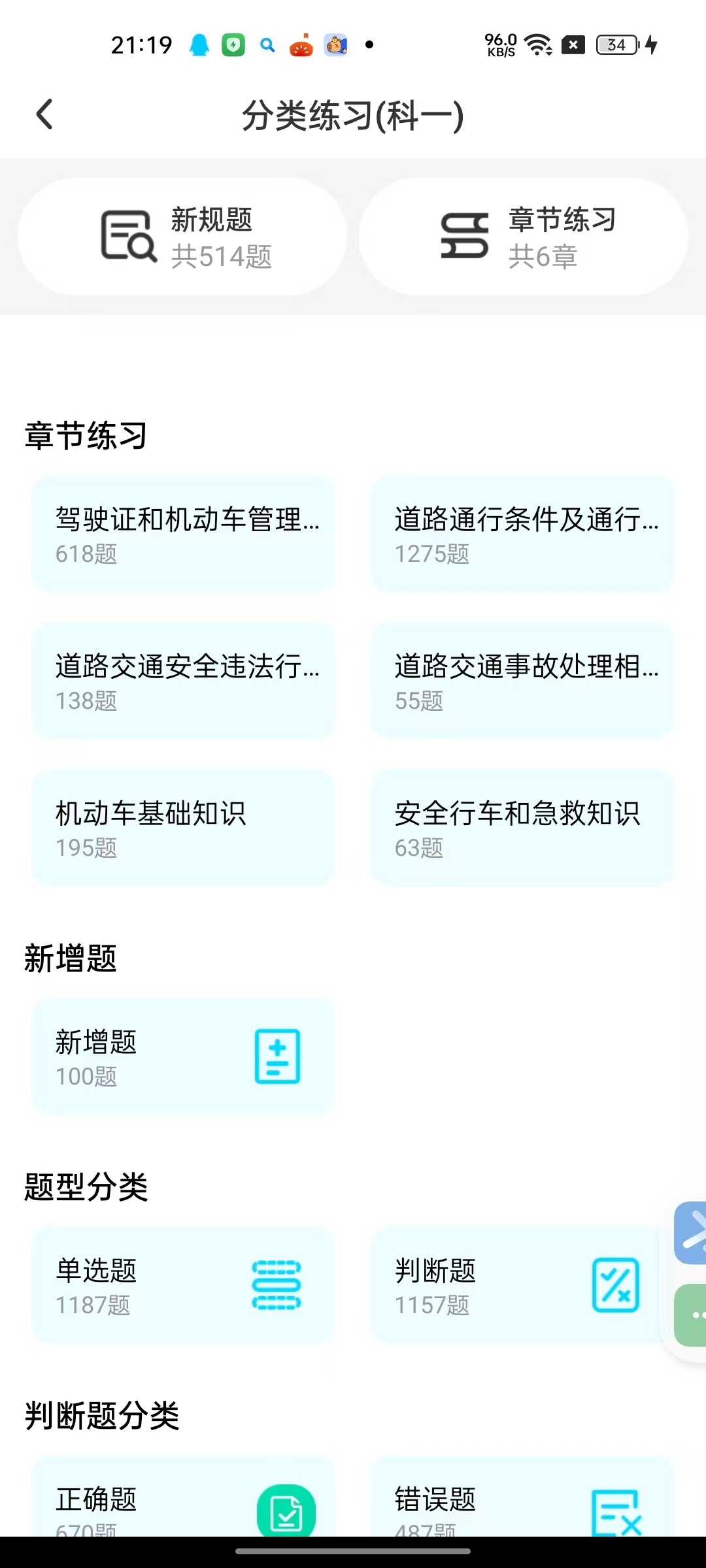The width and height of the screenshot is (706, 1568).
Task: Open 新规题 with 514 questions
Action: (182, 237)
